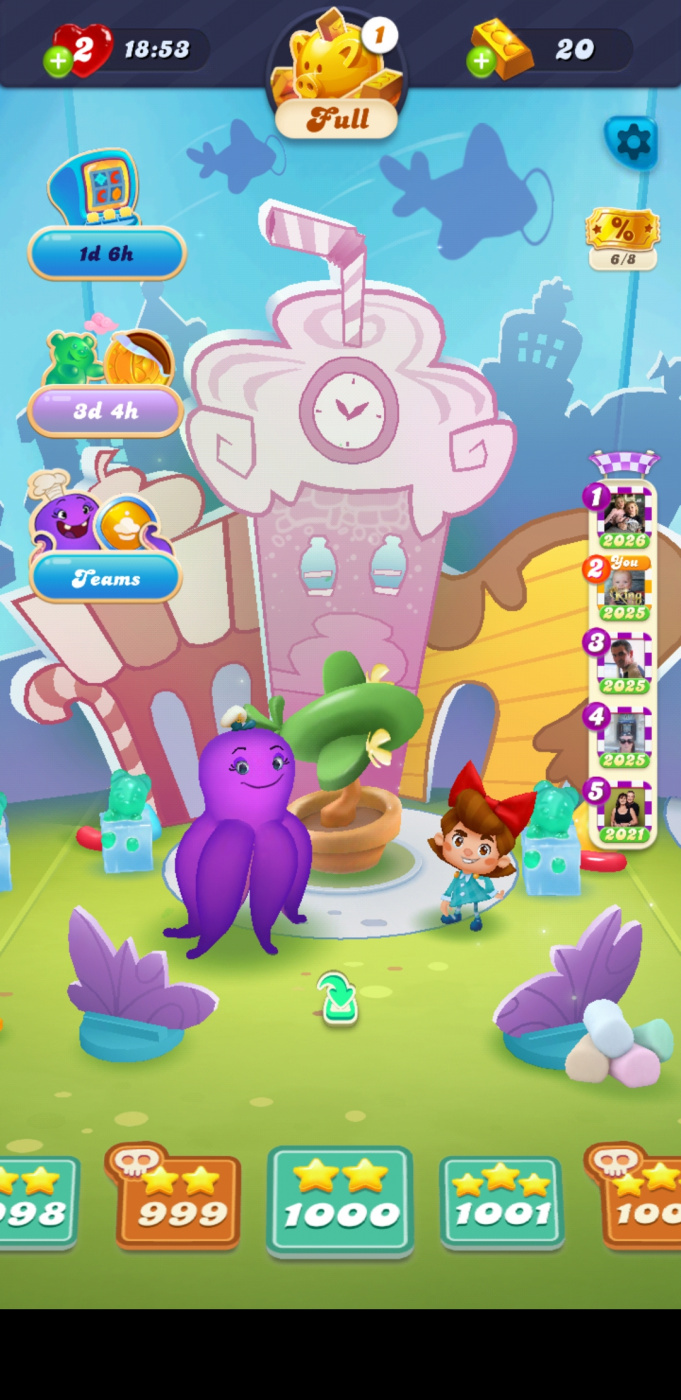Image resolution: width=681 pixels, height=1400 pixels.
Task: Open the rank 3 player's profile
Action: click(625, 664)
